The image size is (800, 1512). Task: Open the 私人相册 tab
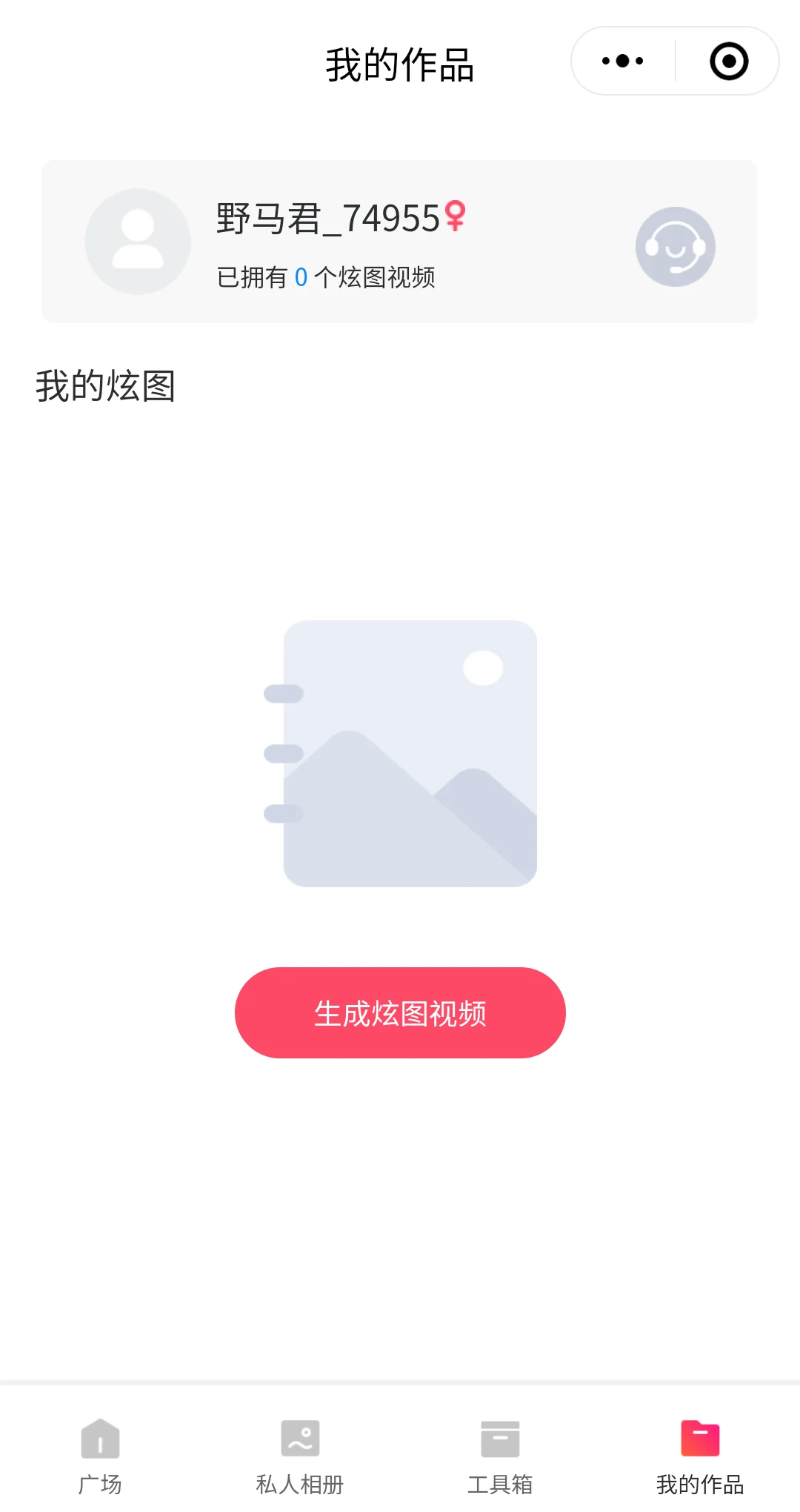click(x=300, y=1454)
